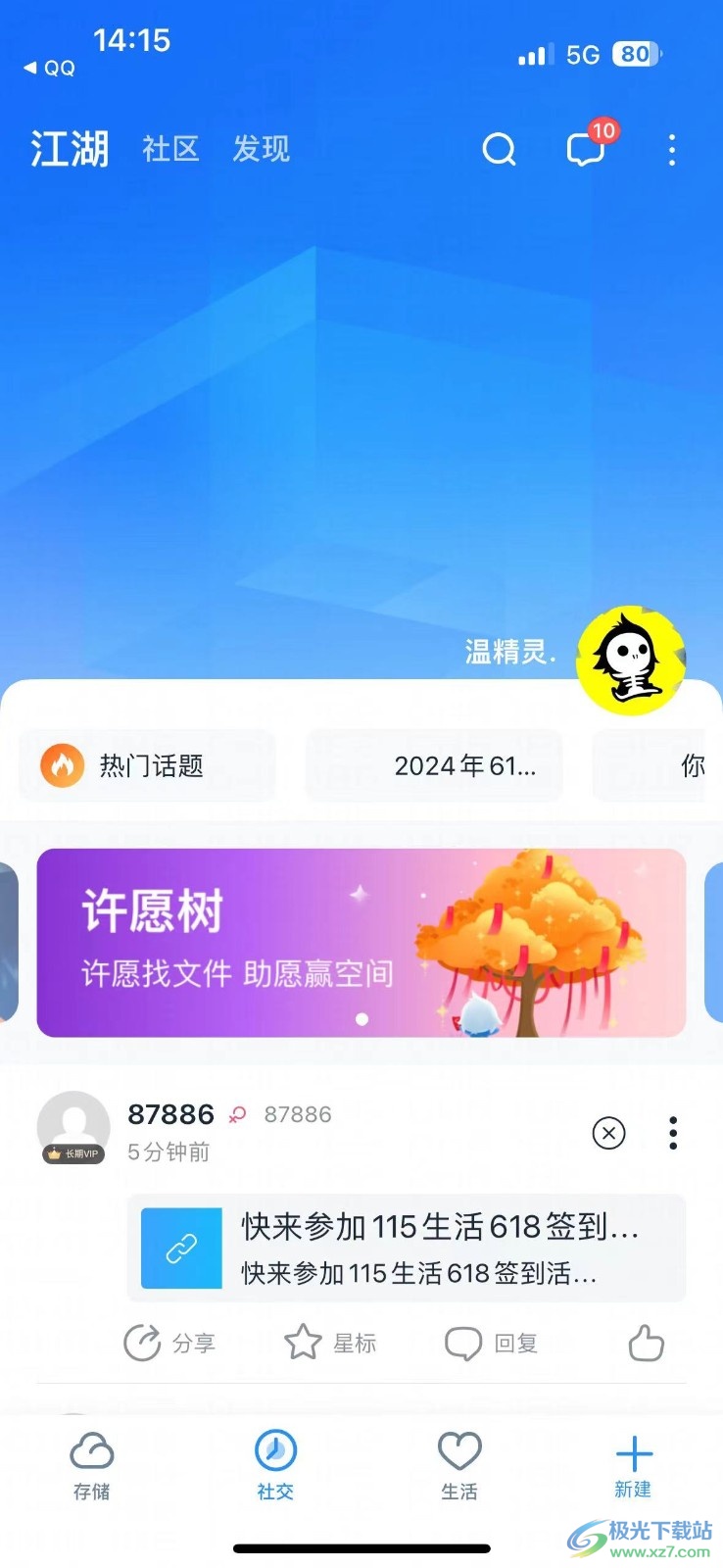The width and height of the screenshot is (723, 1568).
Task: View 87886's user avatar
Action: (73, 1127)
